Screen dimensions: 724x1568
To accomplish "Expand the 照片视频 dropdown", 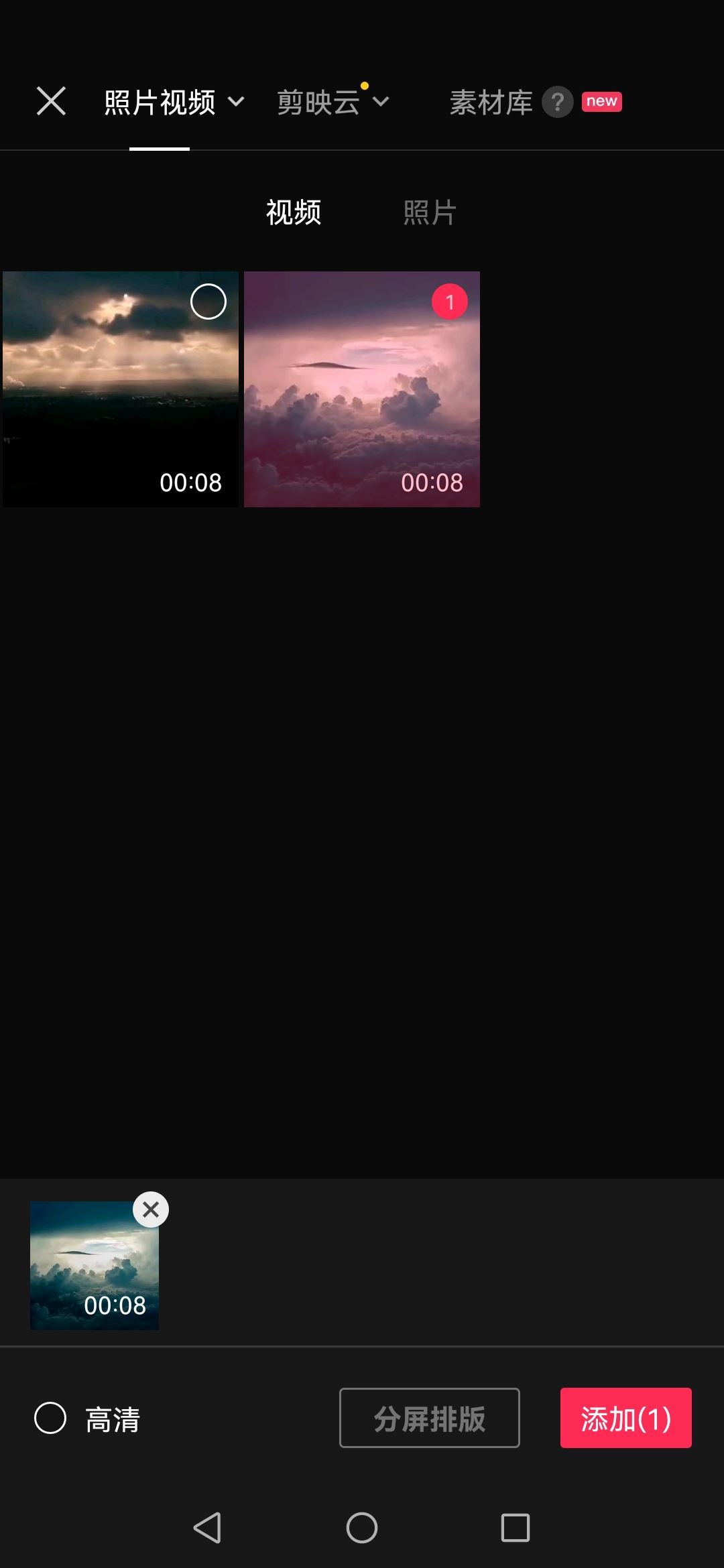I will (173, 103).
